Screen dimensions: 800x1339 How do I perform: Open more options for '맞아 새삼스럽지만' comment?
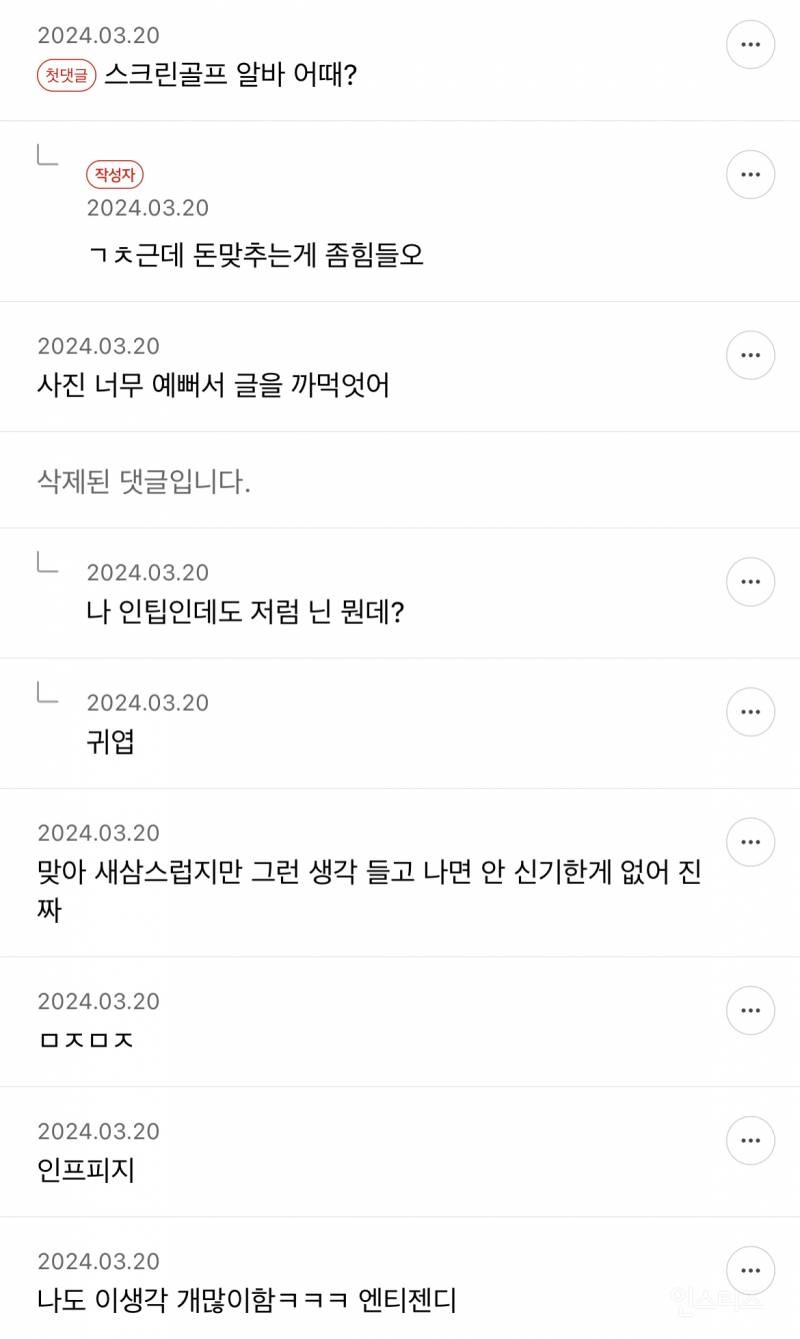point(750,842)
